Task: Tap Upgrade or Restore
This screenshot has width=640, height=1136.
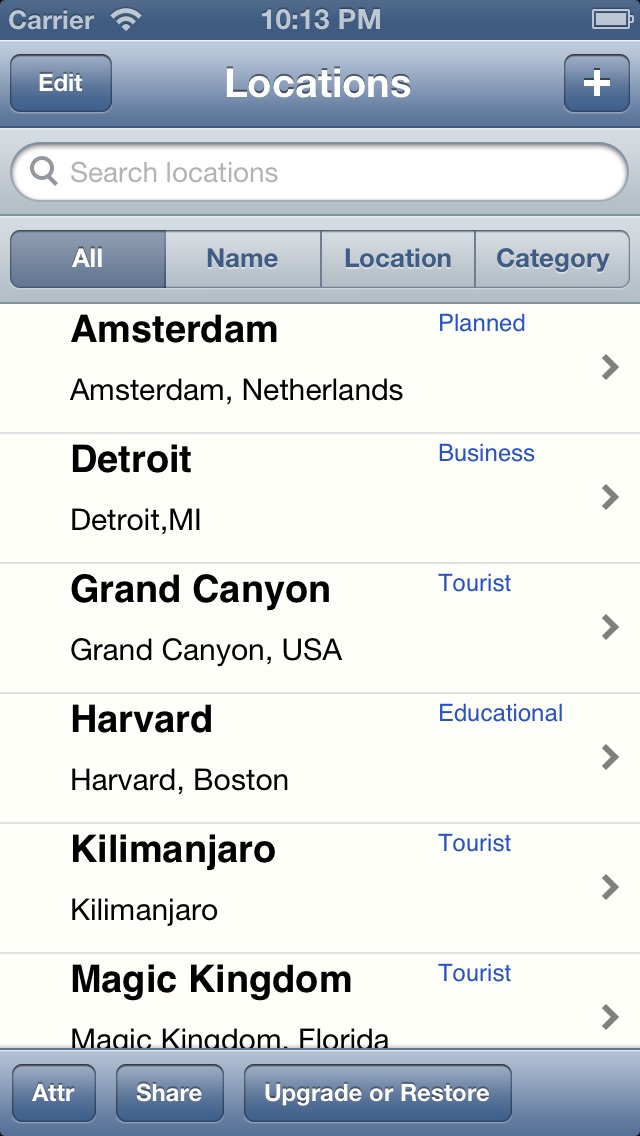Action: pos(377,1093)
